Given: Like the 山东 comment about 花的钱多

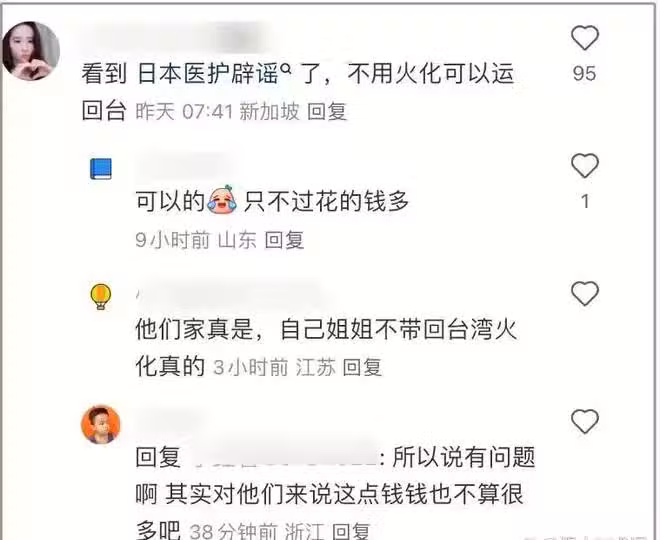Looking at the screenshot, I should point(584,166).
